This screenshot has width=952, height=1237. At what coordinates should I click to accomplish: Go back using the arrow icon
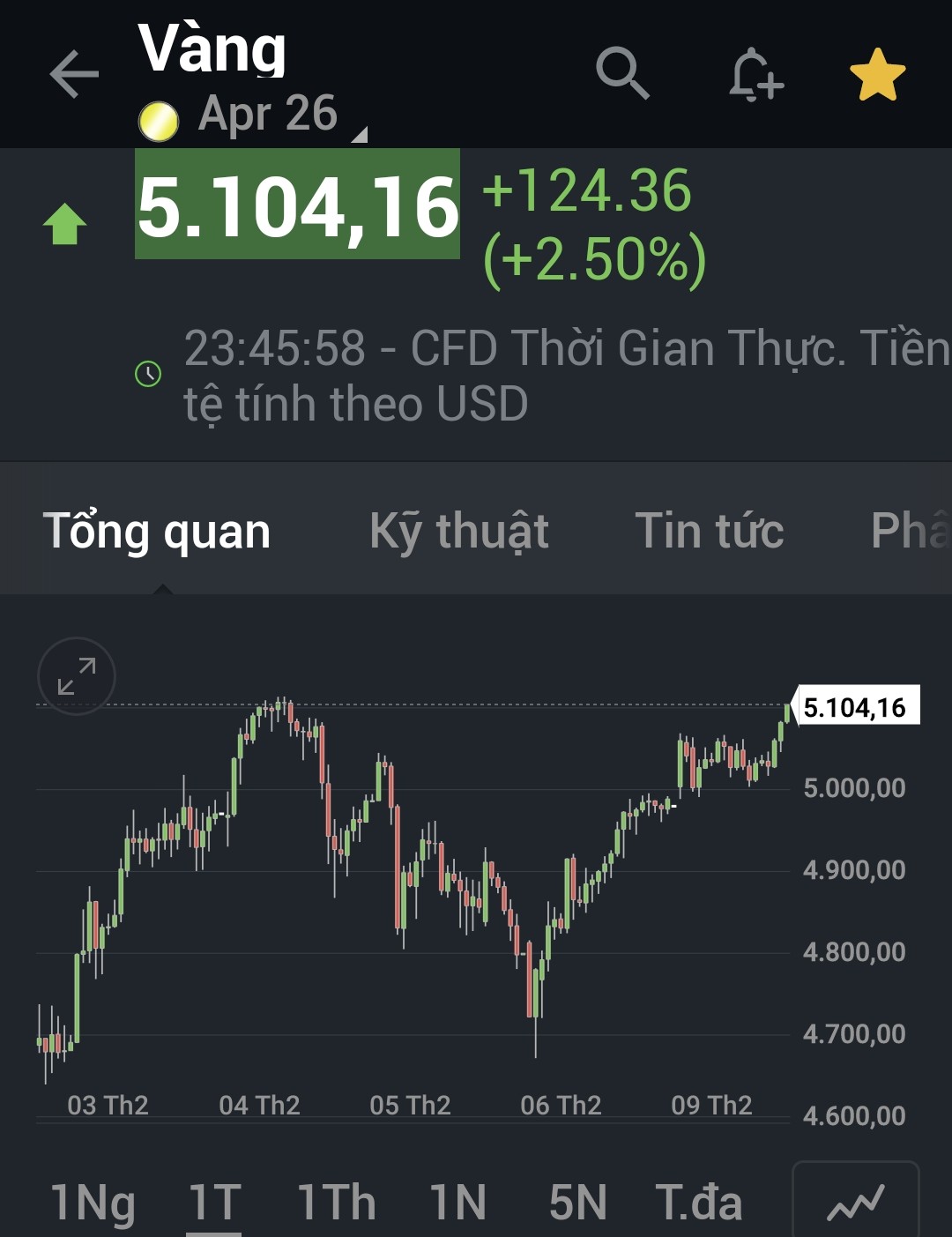(x=74, y=73)
